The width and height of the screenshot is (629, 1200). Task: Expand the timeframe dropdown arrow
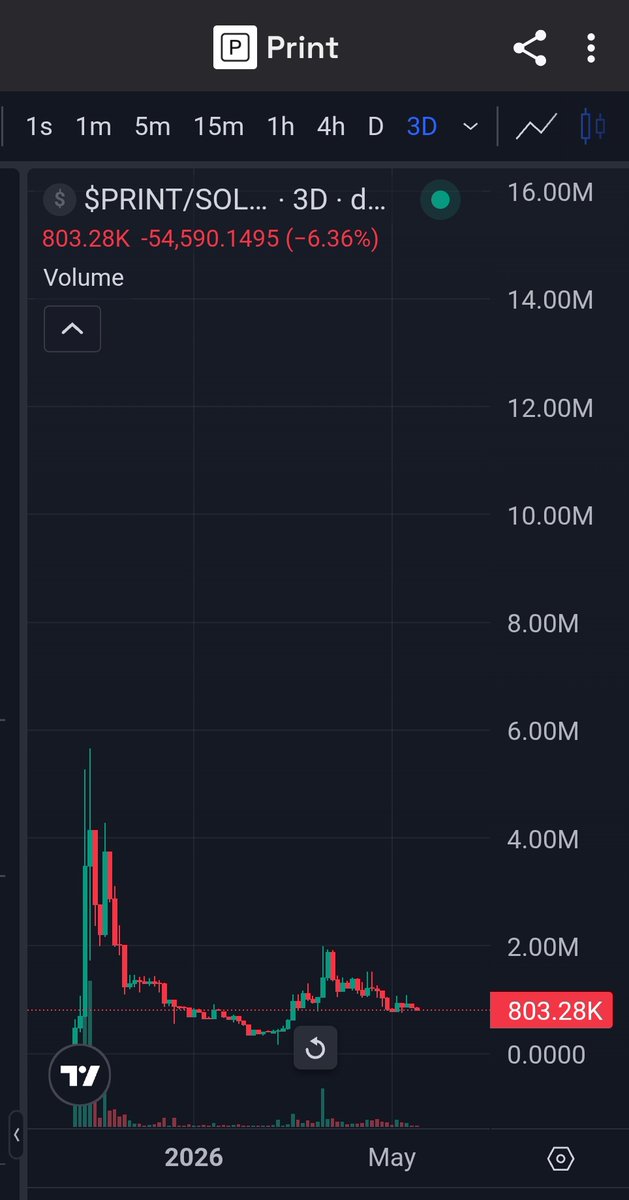470,128
